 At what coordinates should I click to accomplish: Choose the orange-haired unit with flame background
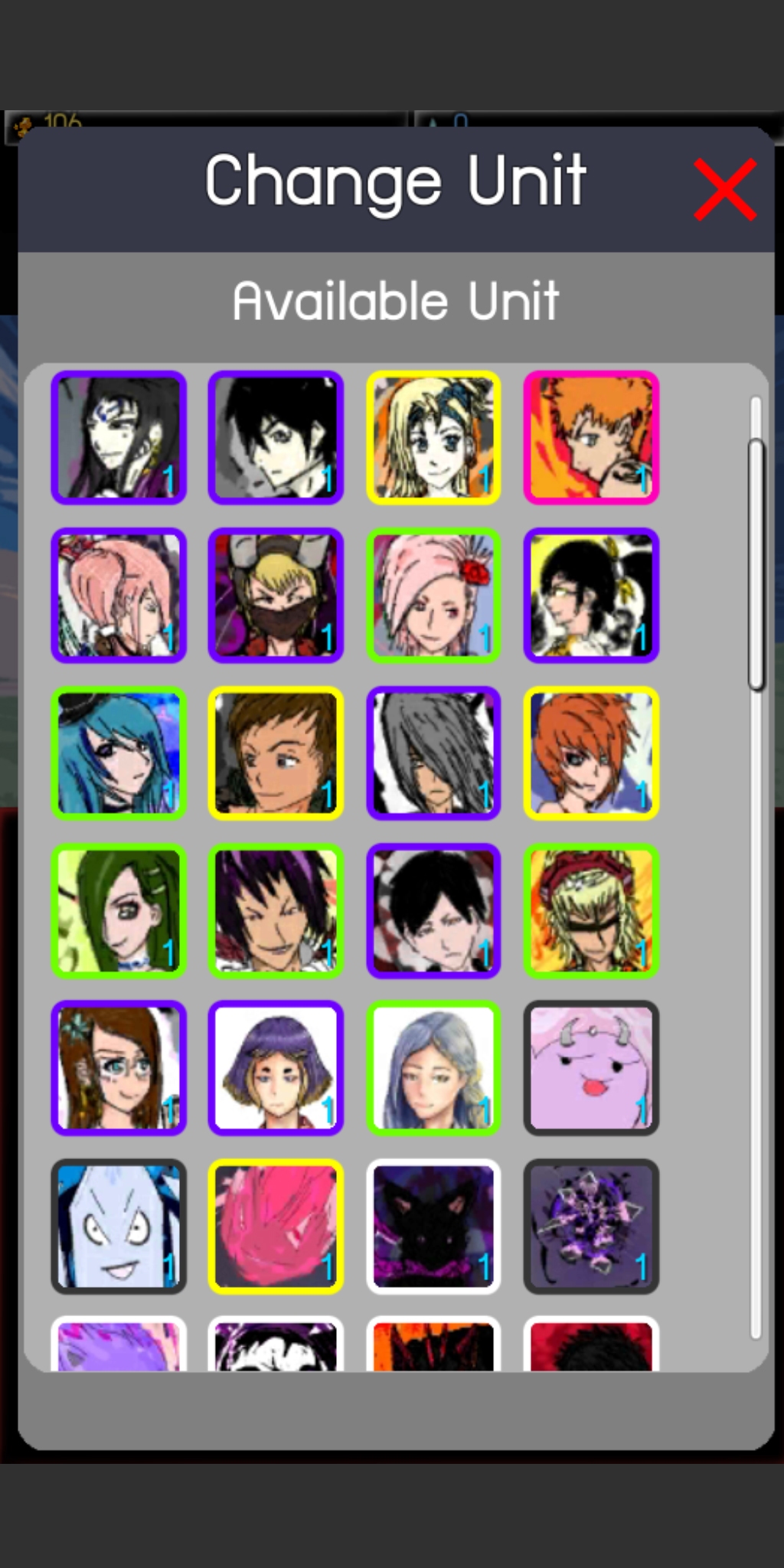tap(591, 437)
